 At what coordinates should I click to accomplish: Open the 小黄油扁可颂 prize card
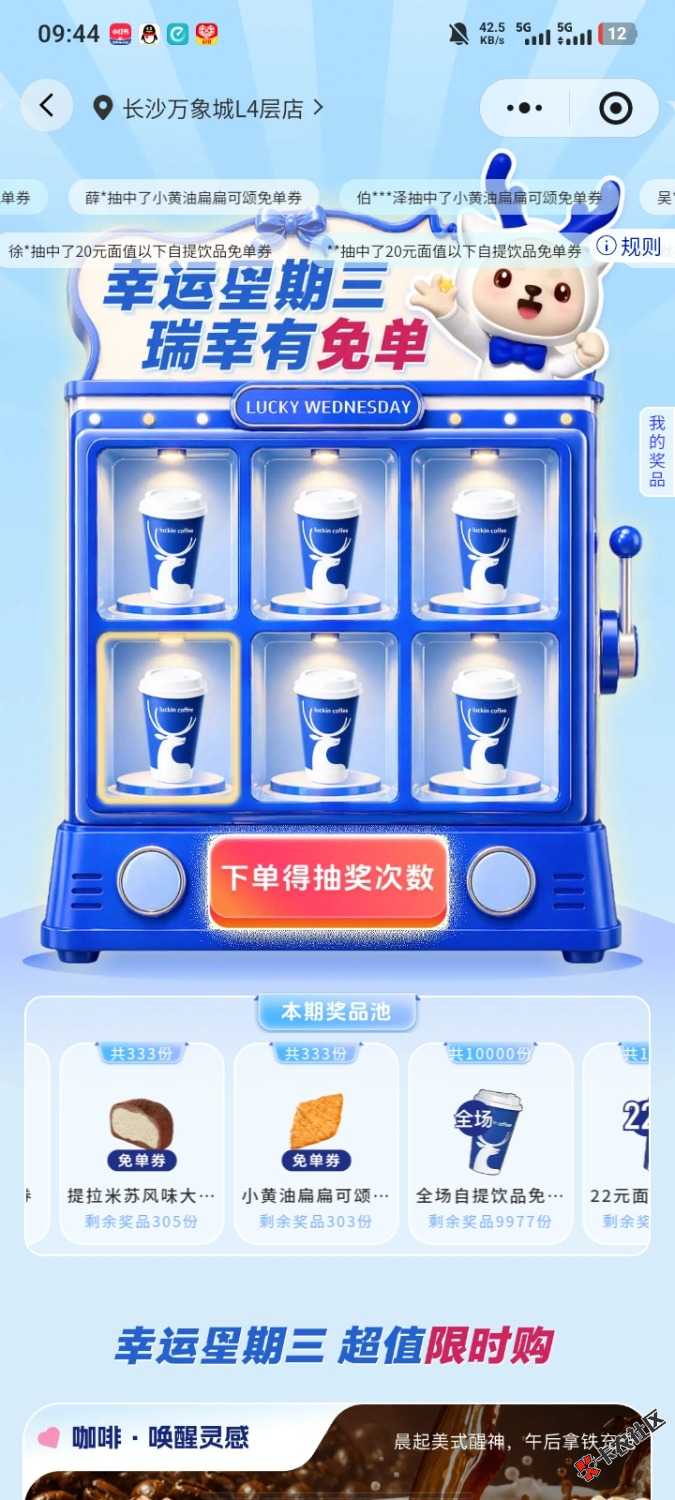316,1143
